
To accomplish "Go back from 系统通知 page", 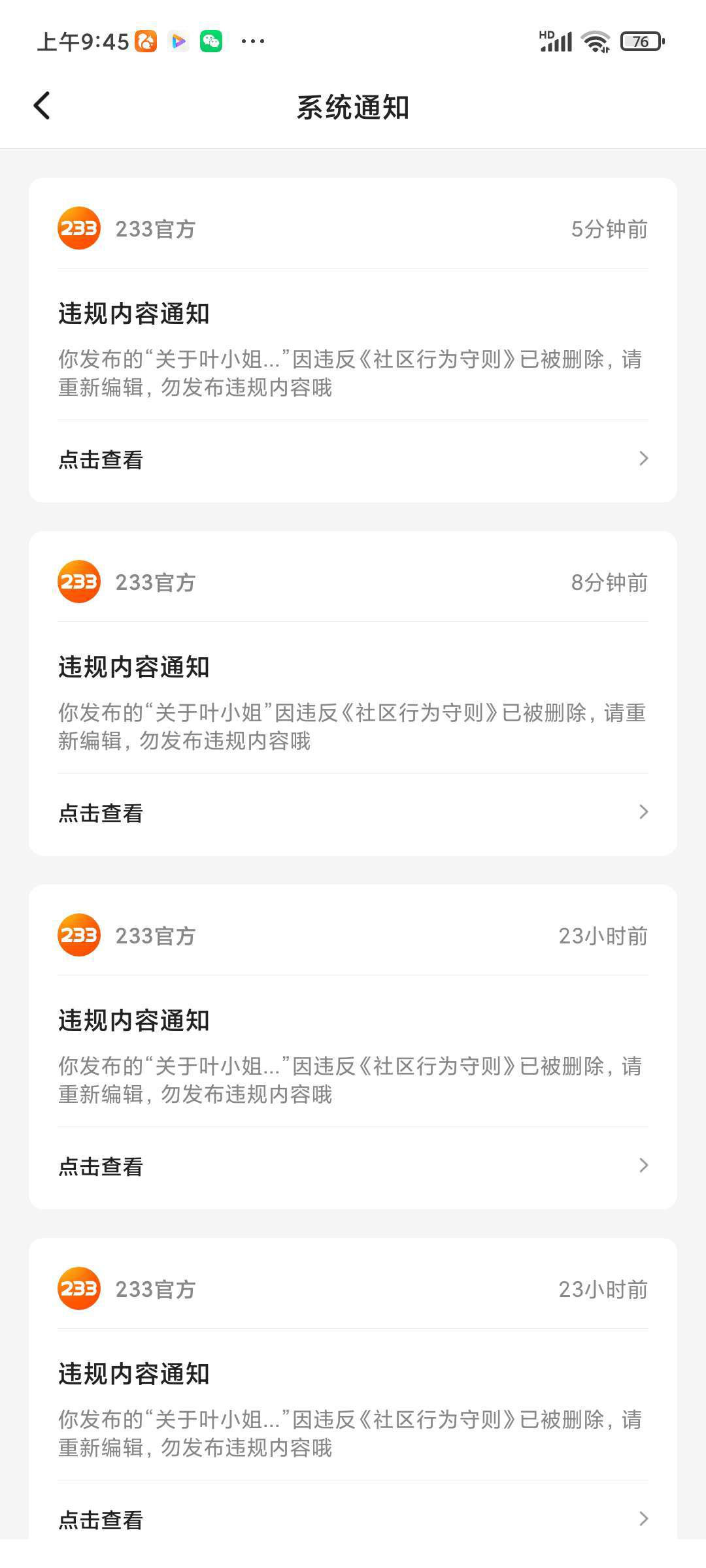I will [42, 106].
